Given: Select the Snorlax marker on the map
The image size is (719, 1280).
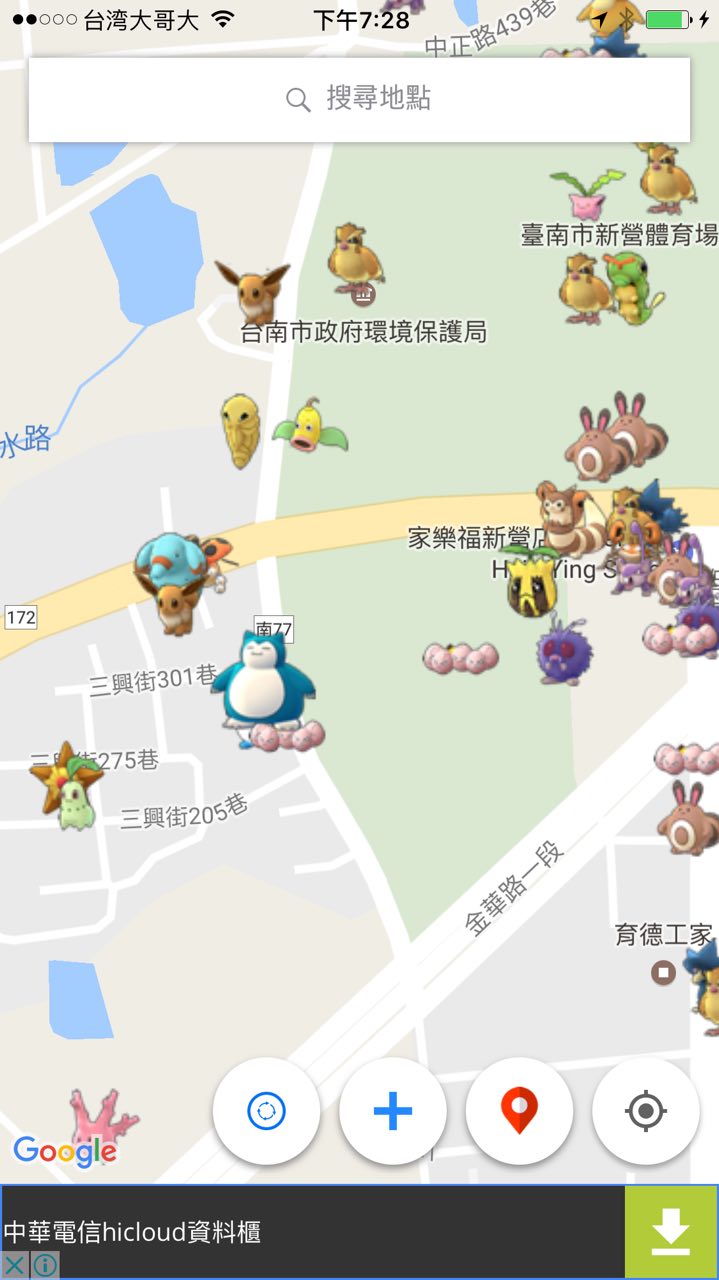Looking at the screenshot, I should click(265, 680).
